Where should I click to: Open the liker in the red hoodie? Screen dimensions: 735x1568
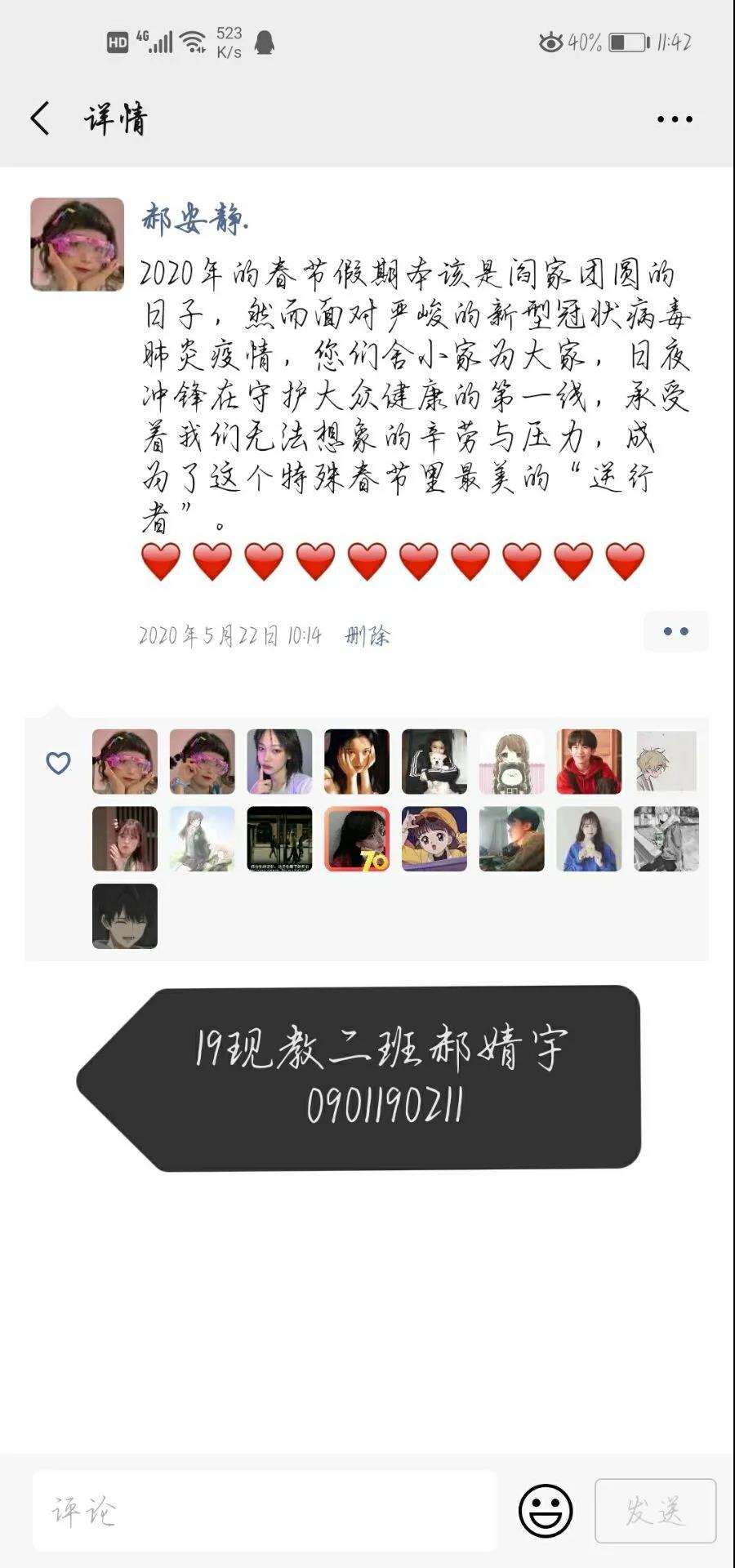[x=589, y=761]
